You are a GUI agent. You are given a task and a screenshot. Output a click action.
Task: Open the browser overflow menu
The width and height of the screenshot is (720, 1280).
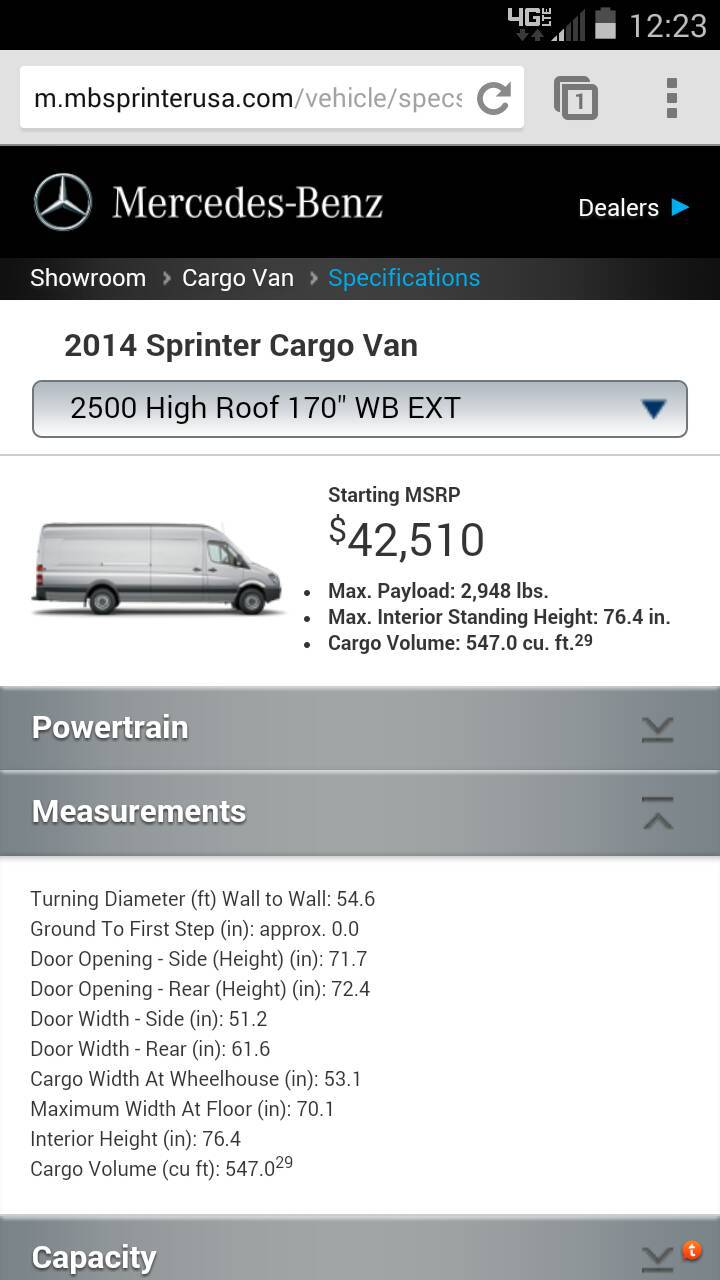coord(671,98)
